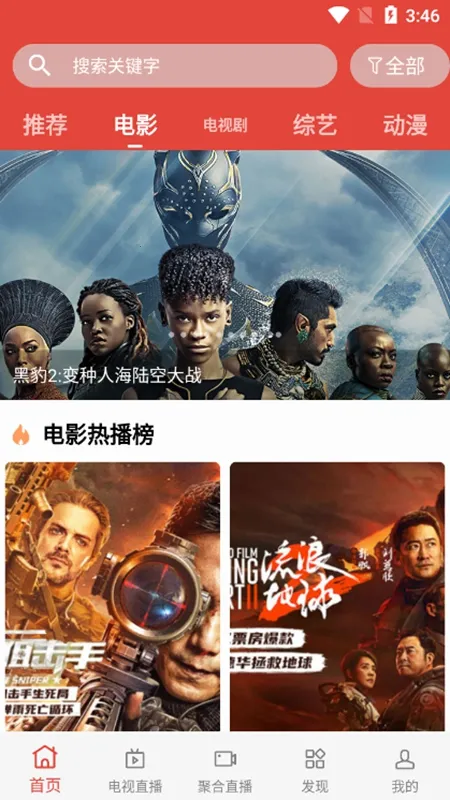Open the 全部 filter button
Image resolution: width=450 pixels, height=800 pixels.
[399, 65]
